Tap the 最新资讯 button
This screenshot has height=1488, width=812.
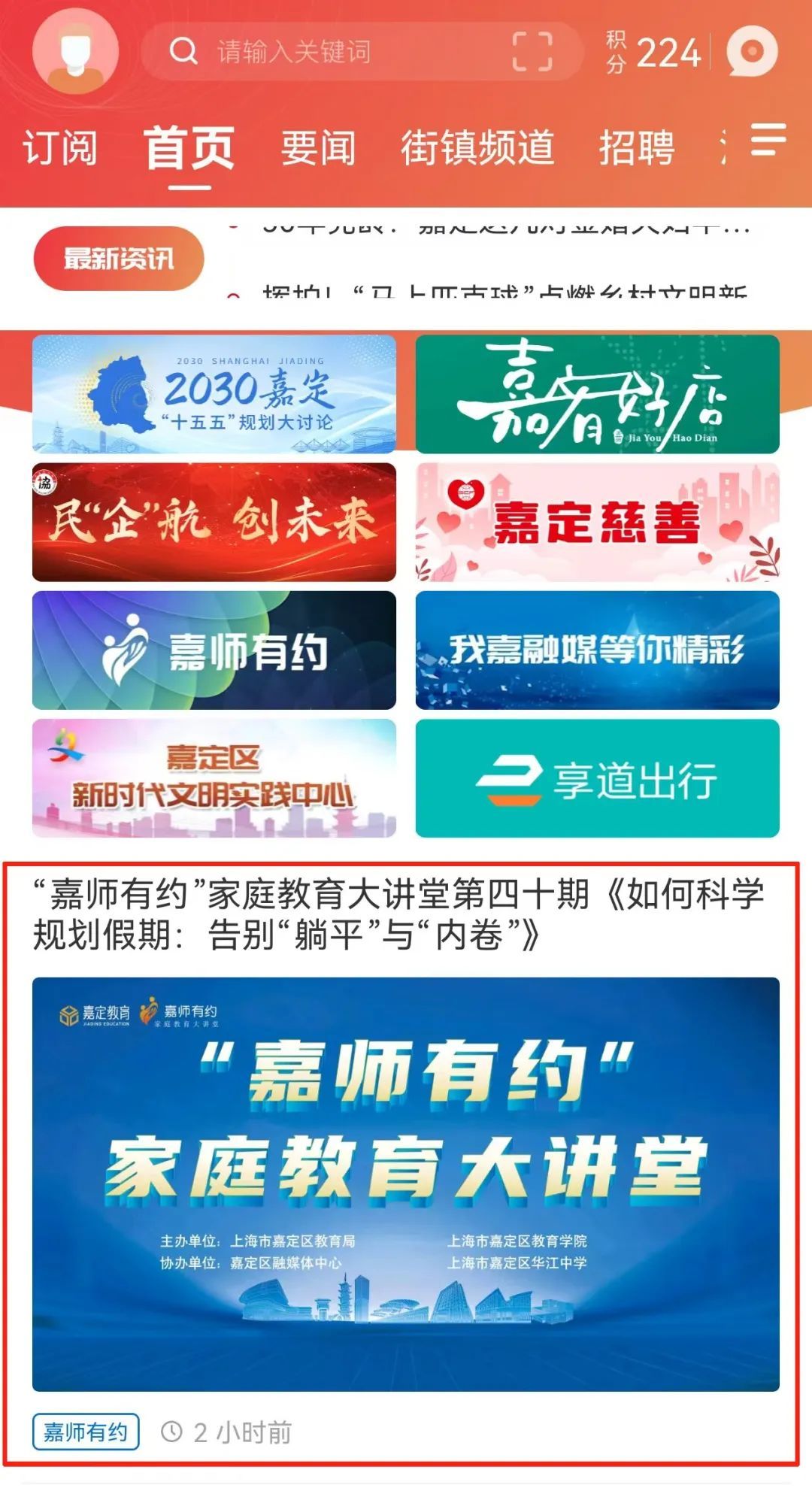click(119, 259)
